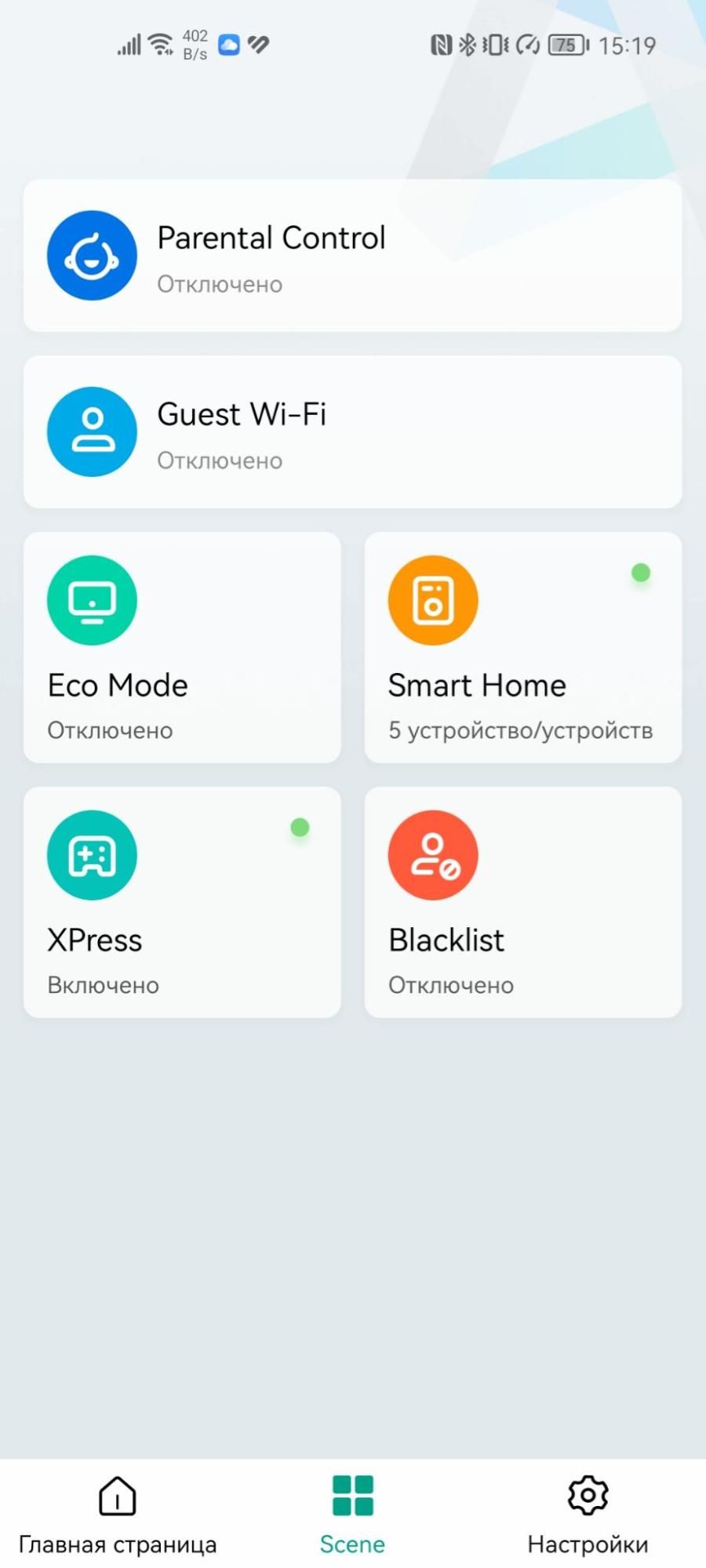The height and width of the screenshot is (1568, 706).
Task: Go to the Настройки tab
Action: 588,1514
